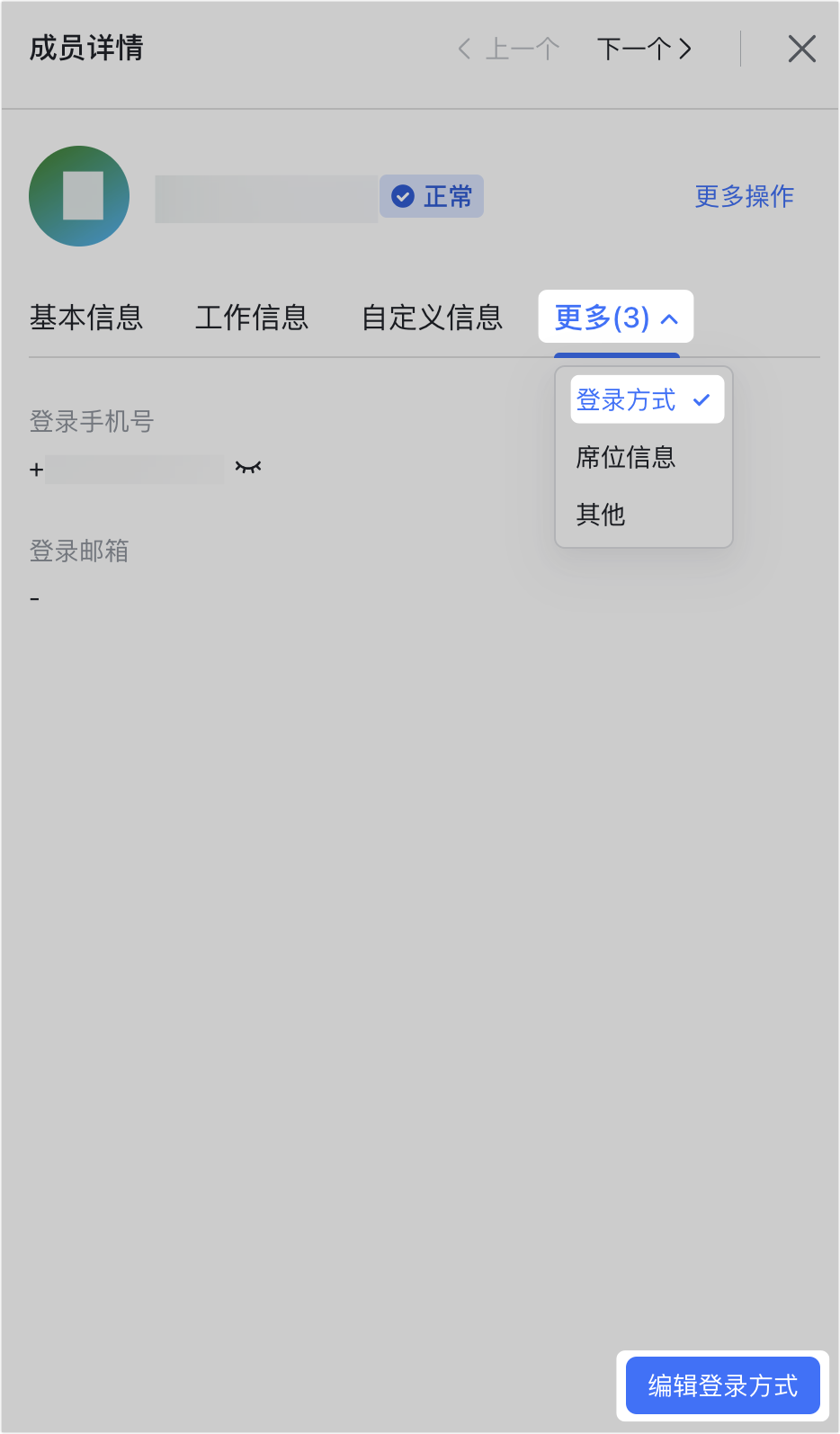This screenshot has height=1434, width=840.
Task: Open 更多操作 link
Action: click(x=744, y=196)
